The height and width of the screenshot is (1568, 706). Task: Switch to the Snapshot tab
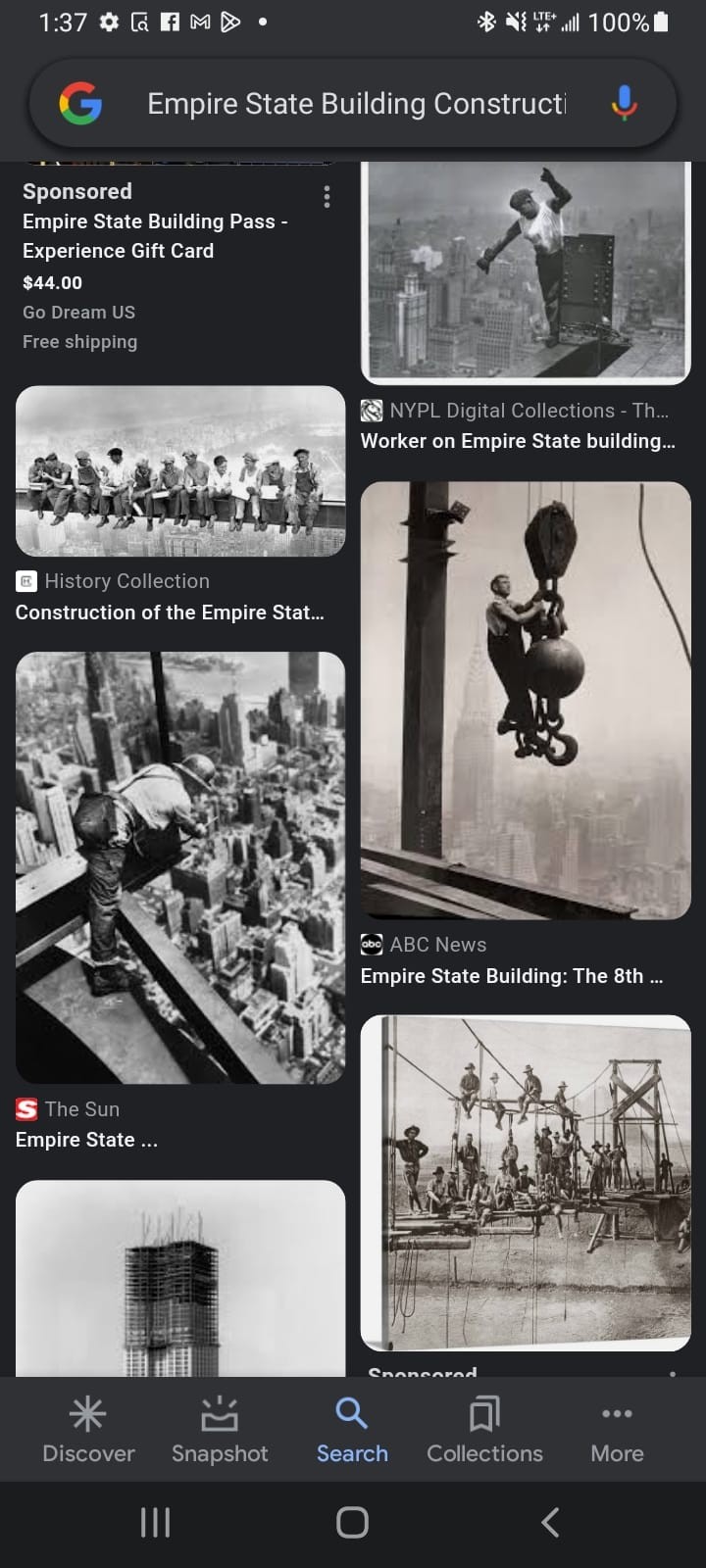[x=220, y=1430]
